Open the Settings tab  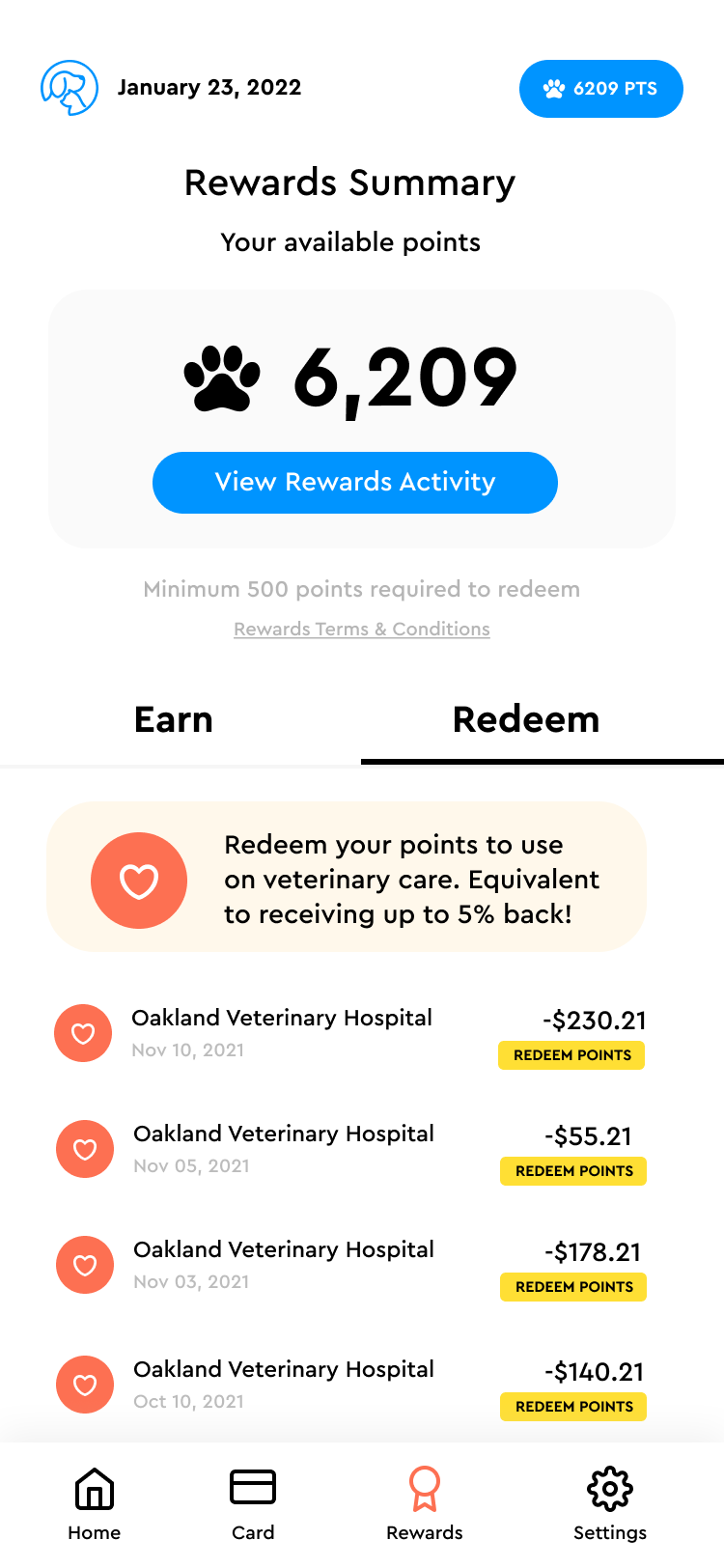[610, 1504]
